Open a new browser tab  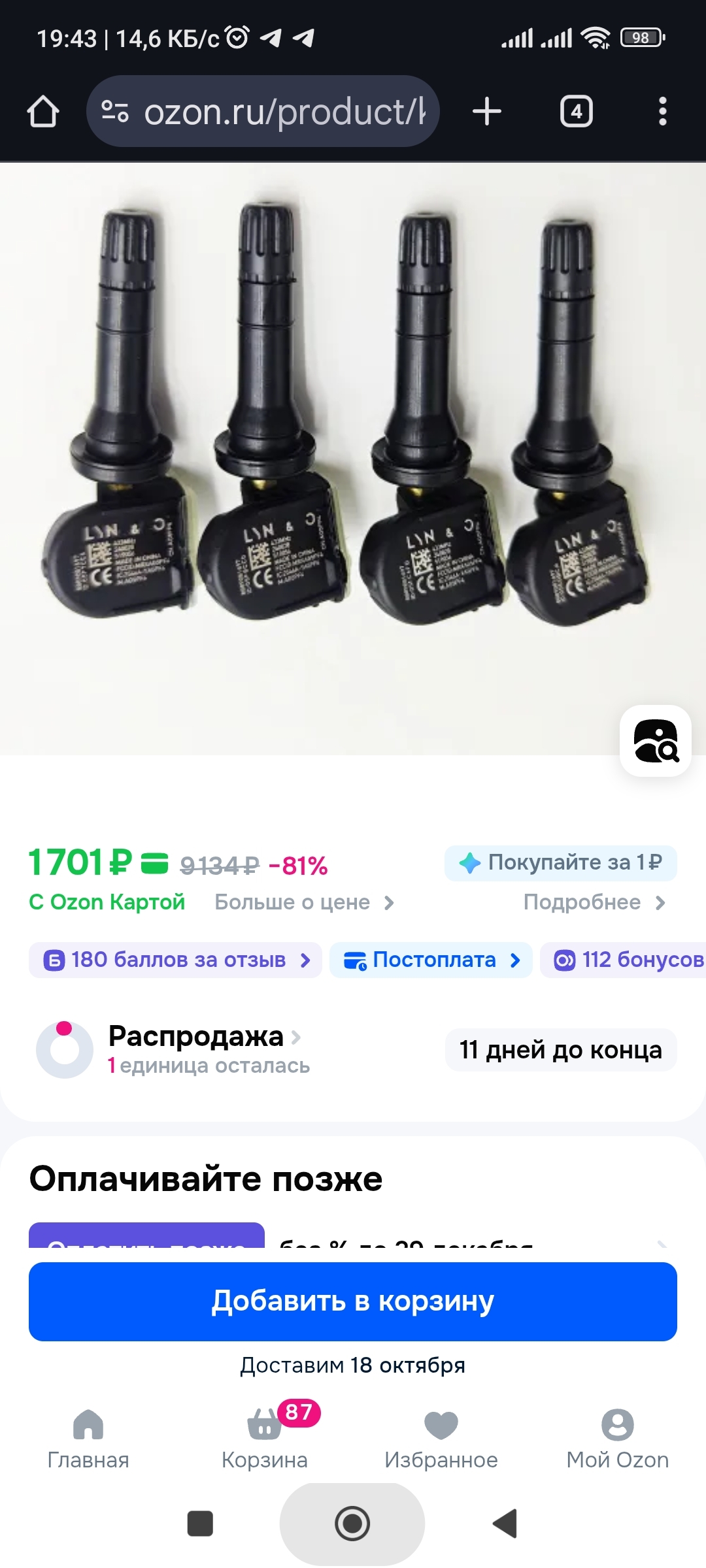[487, 112]
